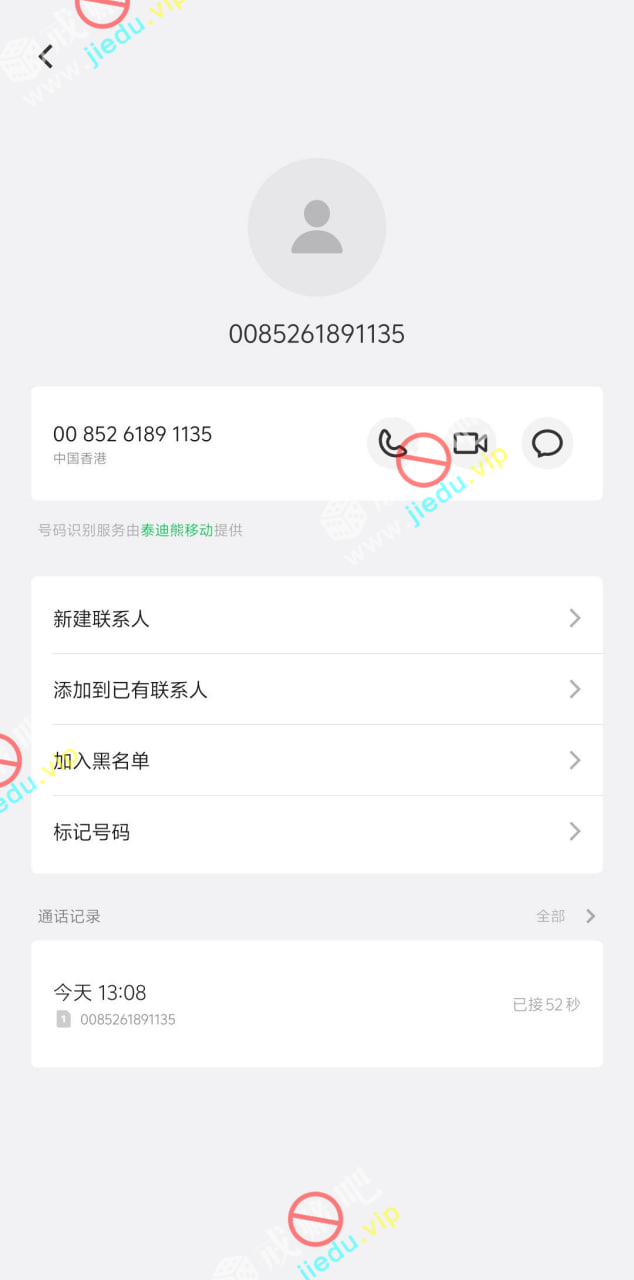Go back using the top arrow
This screenshot has height=1280, width=634.
(46, 57)
